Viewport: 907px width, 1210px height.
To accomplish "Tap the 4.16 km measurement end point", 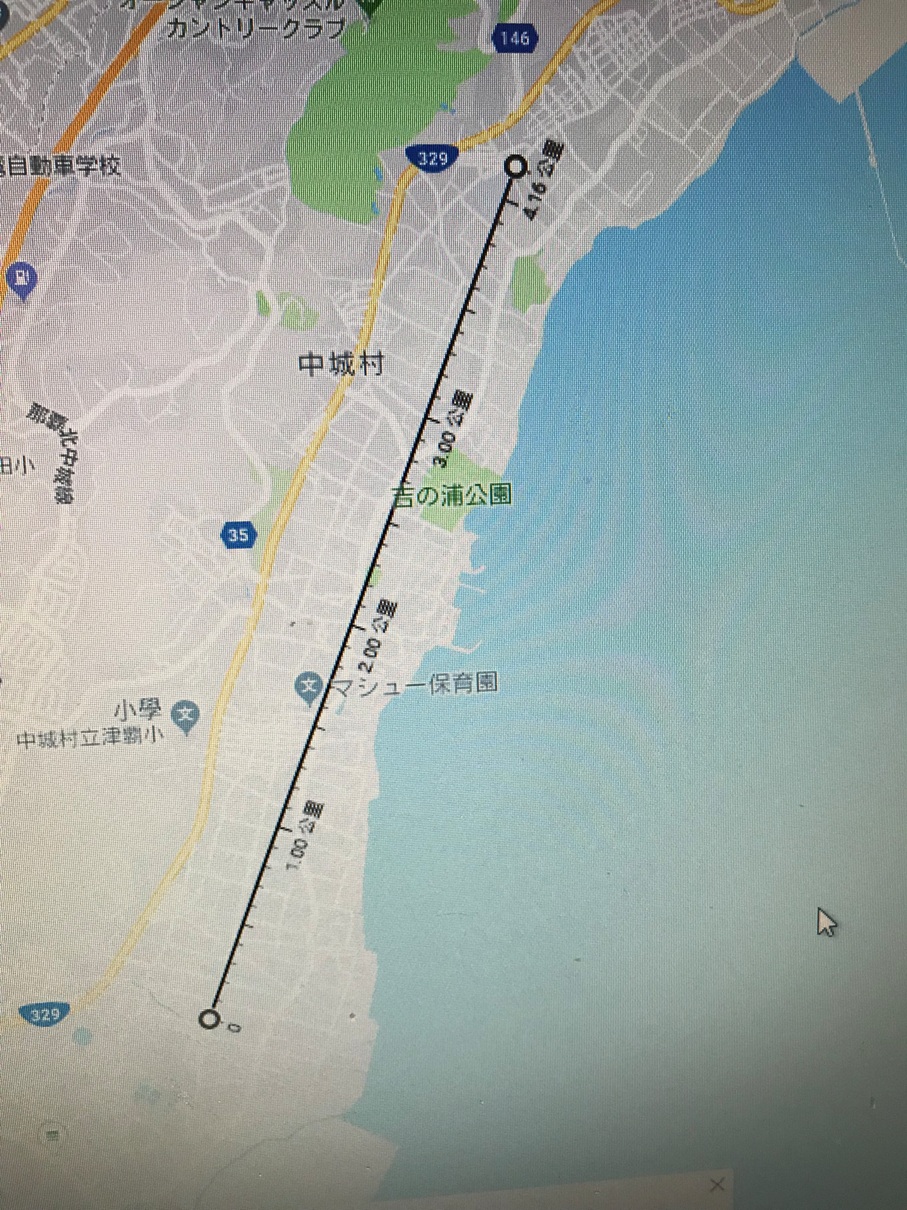I will [516, 167].
